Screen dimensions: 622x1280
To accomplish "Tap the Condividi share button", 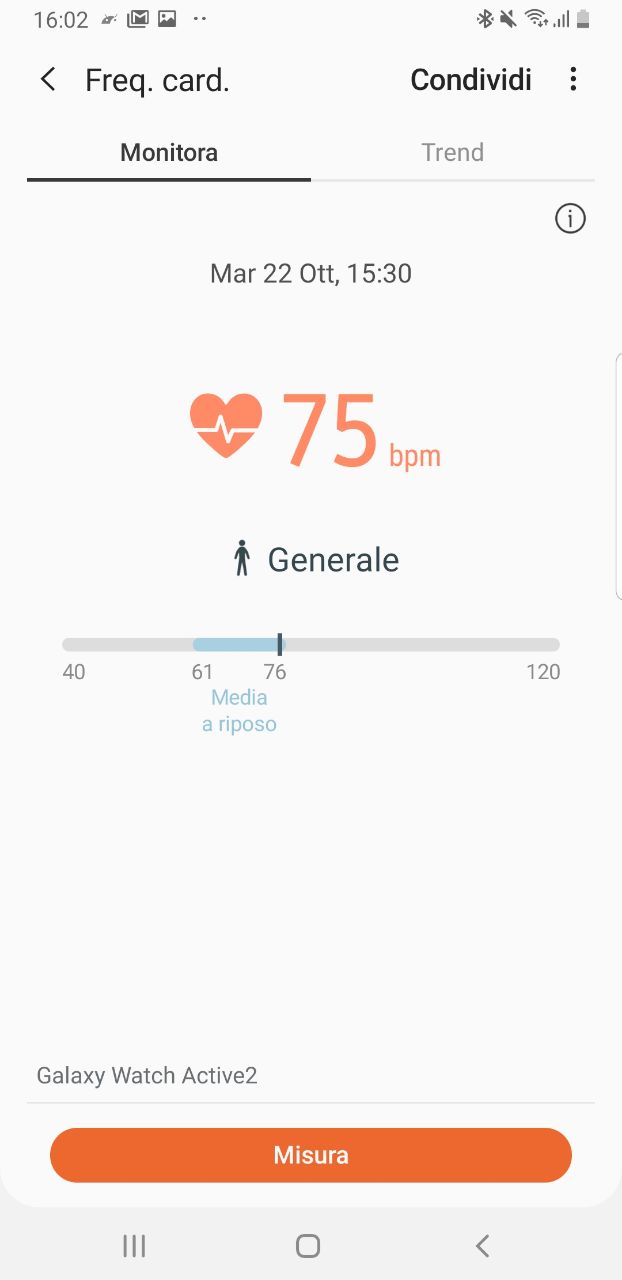I will pyautogui.click(x=471, y=80).
